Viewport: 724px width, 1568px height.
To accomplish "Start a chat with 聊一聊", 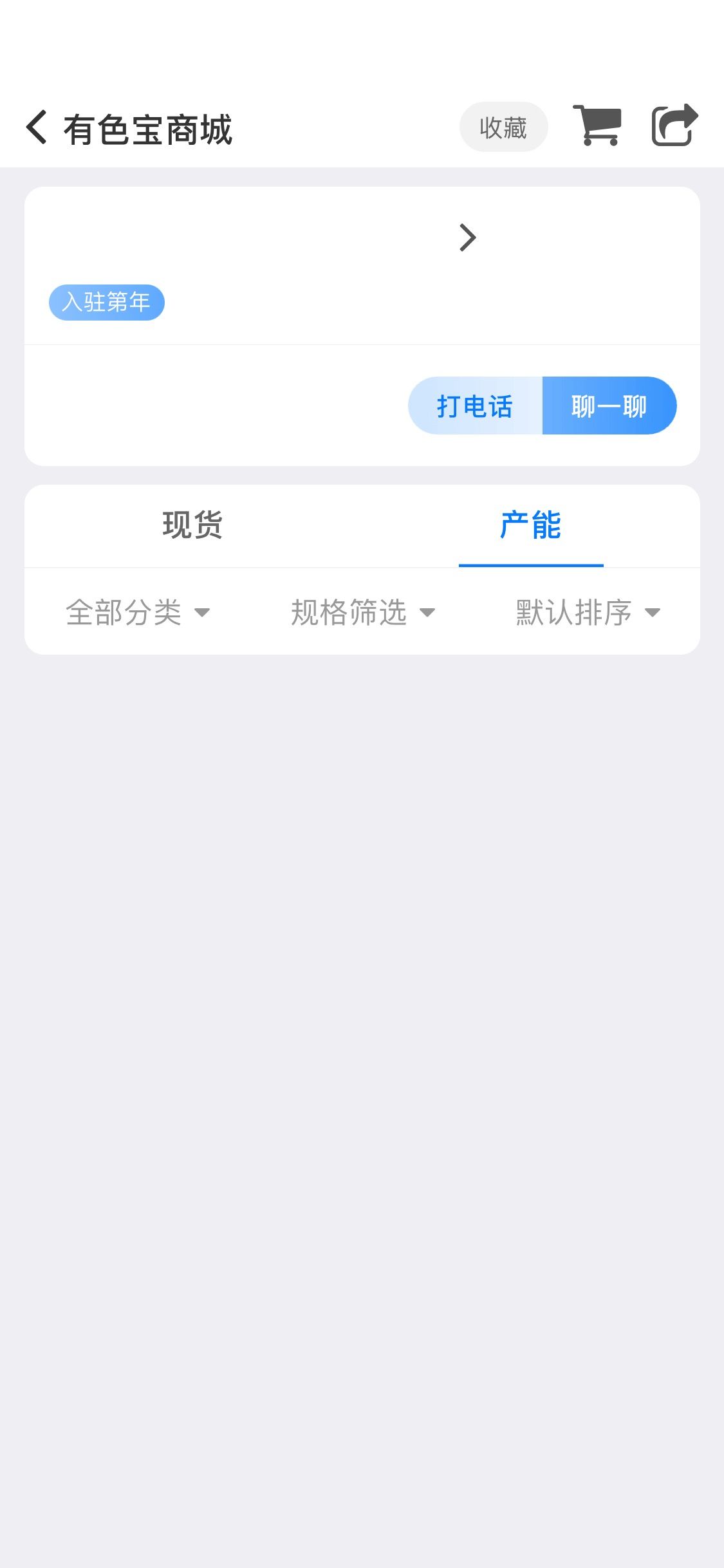I will tap(609, 406).
